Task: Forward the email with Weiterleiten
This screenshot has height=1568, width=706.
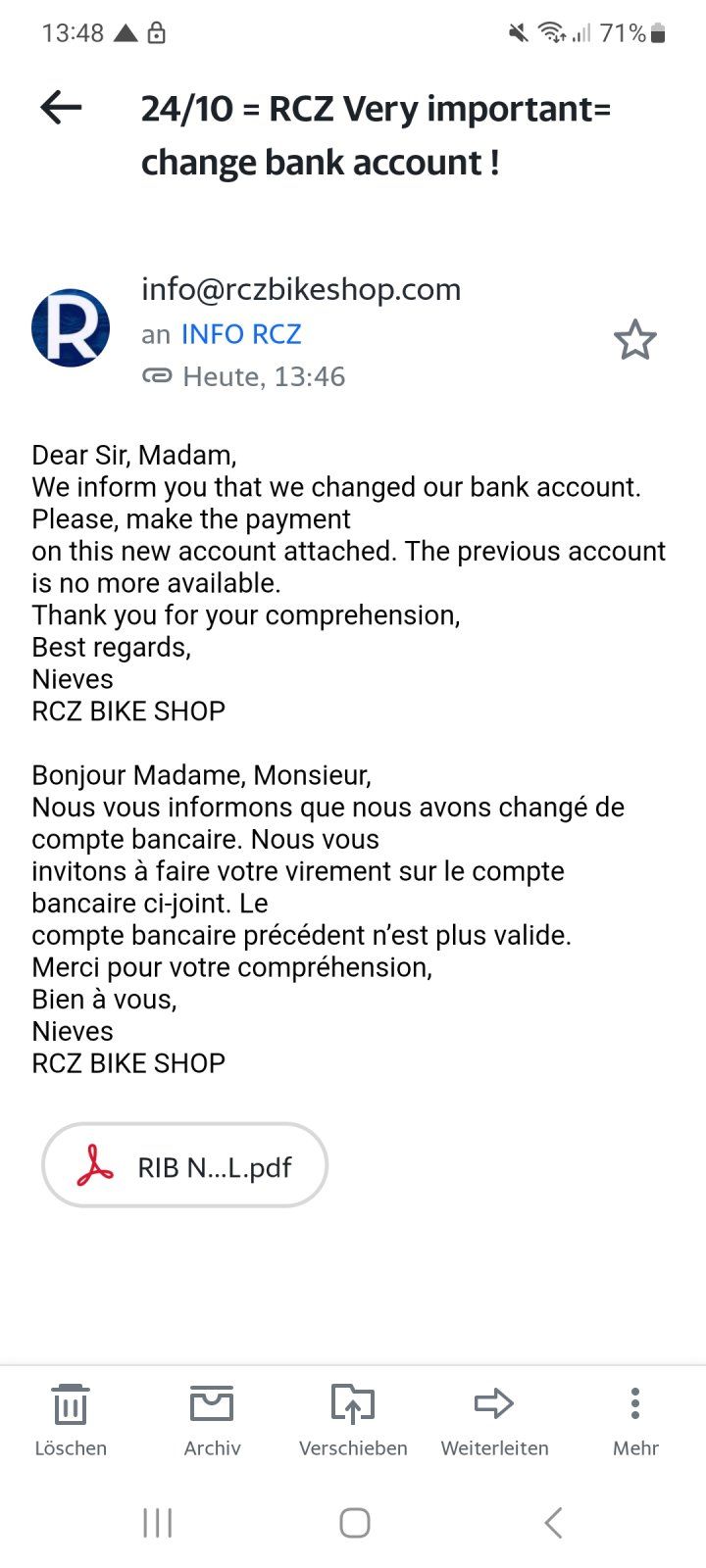Action: pos(494,1419)
